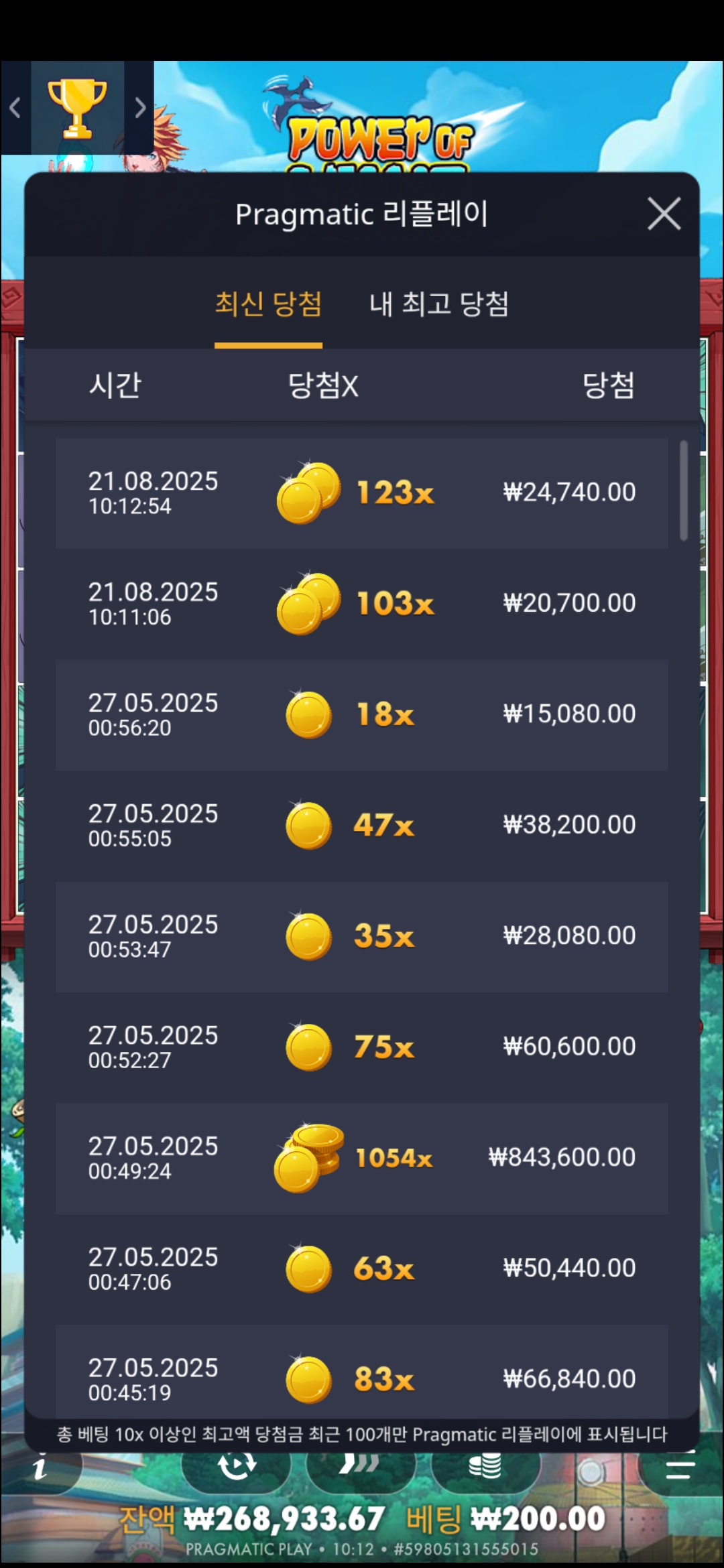Tap the left arrow beside the trophy

pos(15,107)
